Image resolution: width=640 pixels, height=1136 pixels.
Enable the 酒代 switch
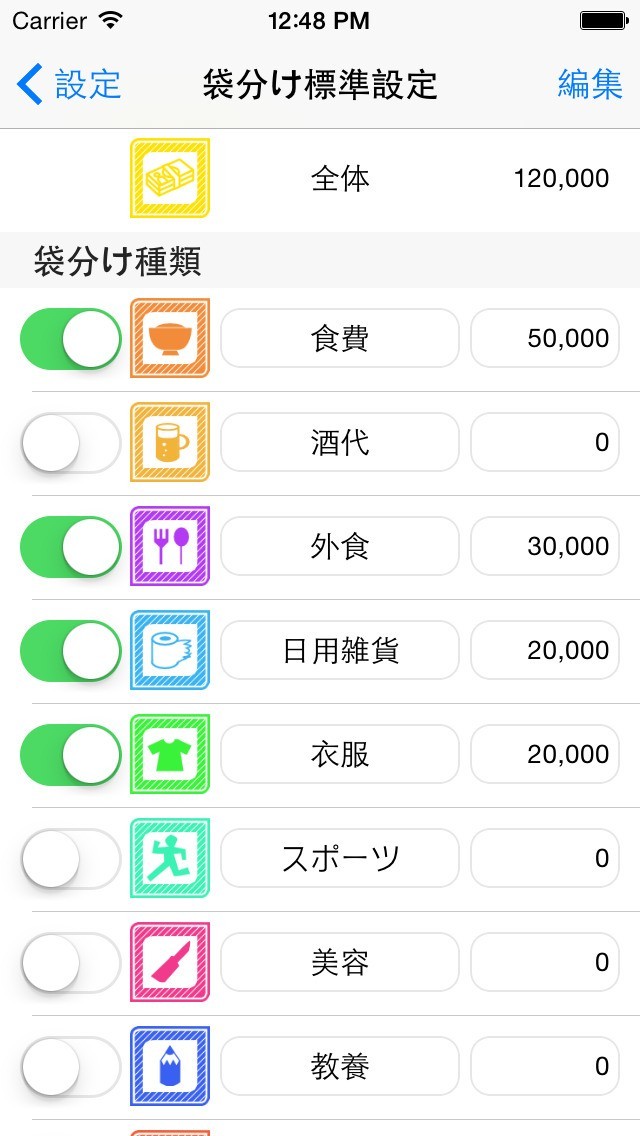click(x=70, y=443)
